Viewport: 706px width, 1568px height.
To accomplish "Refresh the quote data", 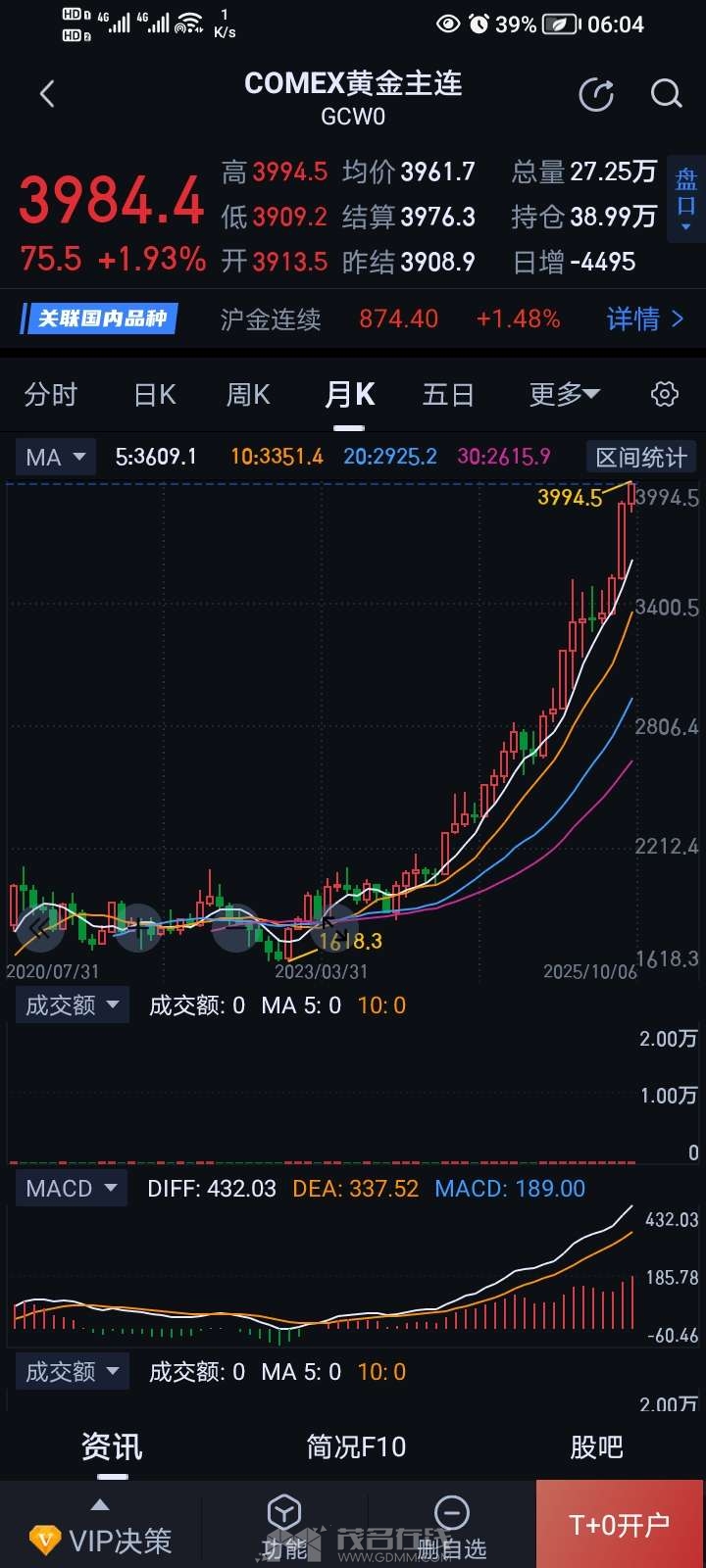I will (596, 94).
